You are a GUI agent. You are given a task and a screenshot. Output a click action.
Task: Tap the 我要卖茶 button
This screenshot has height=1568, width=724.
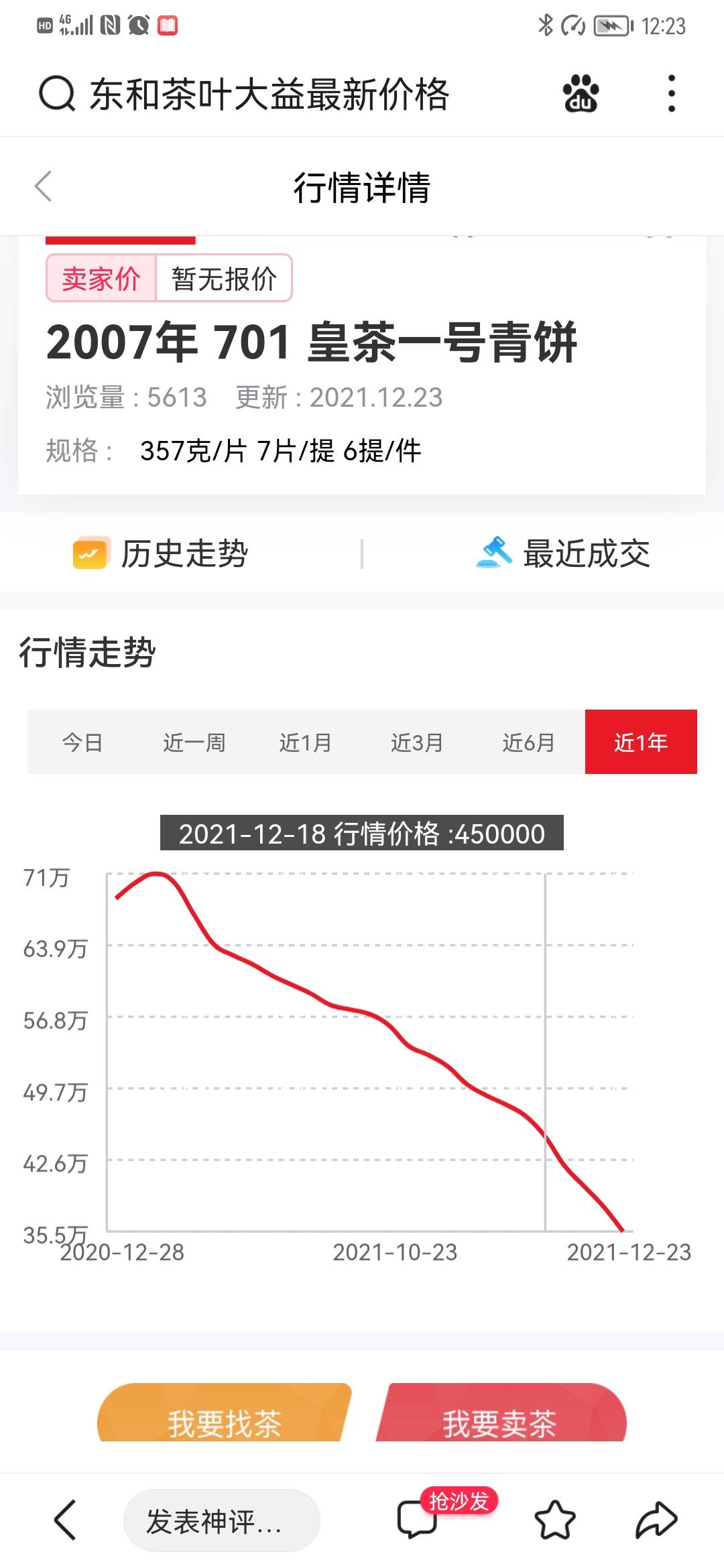500,1413
